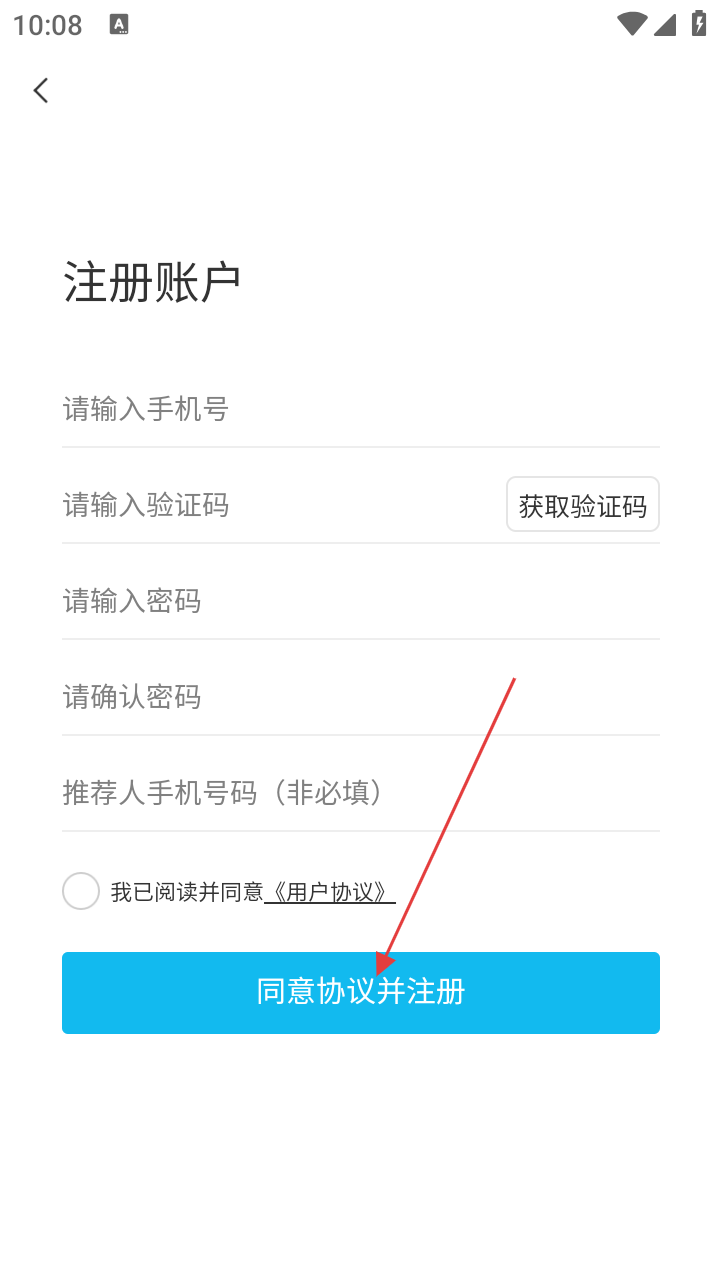Image resolution: width=720 pixels, height=1280 pixels.
Task: Open the 《用户协议》 link
Action: (330, 892)
